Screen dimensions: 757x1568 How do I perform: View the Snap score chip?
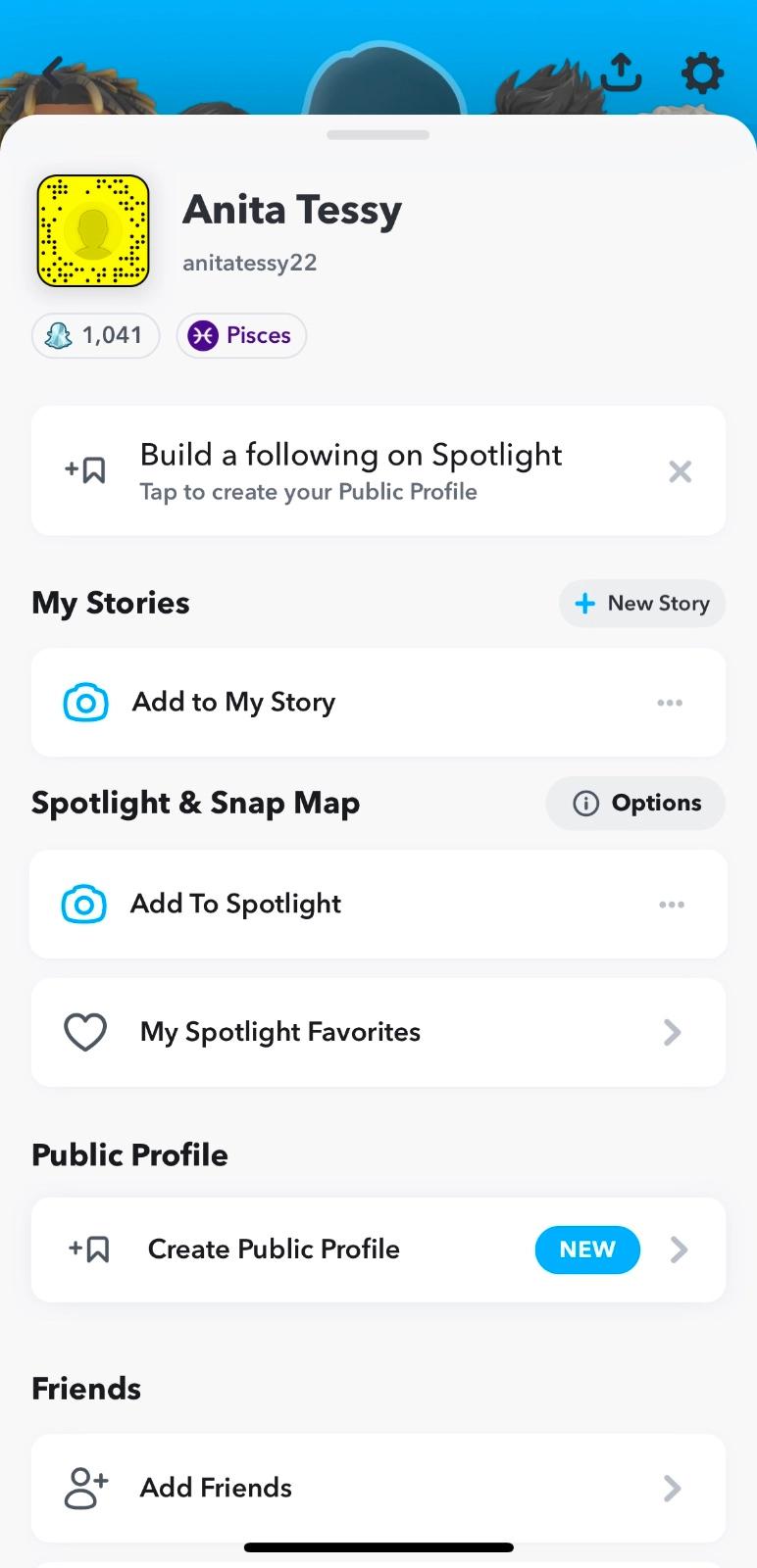point(96,335)
